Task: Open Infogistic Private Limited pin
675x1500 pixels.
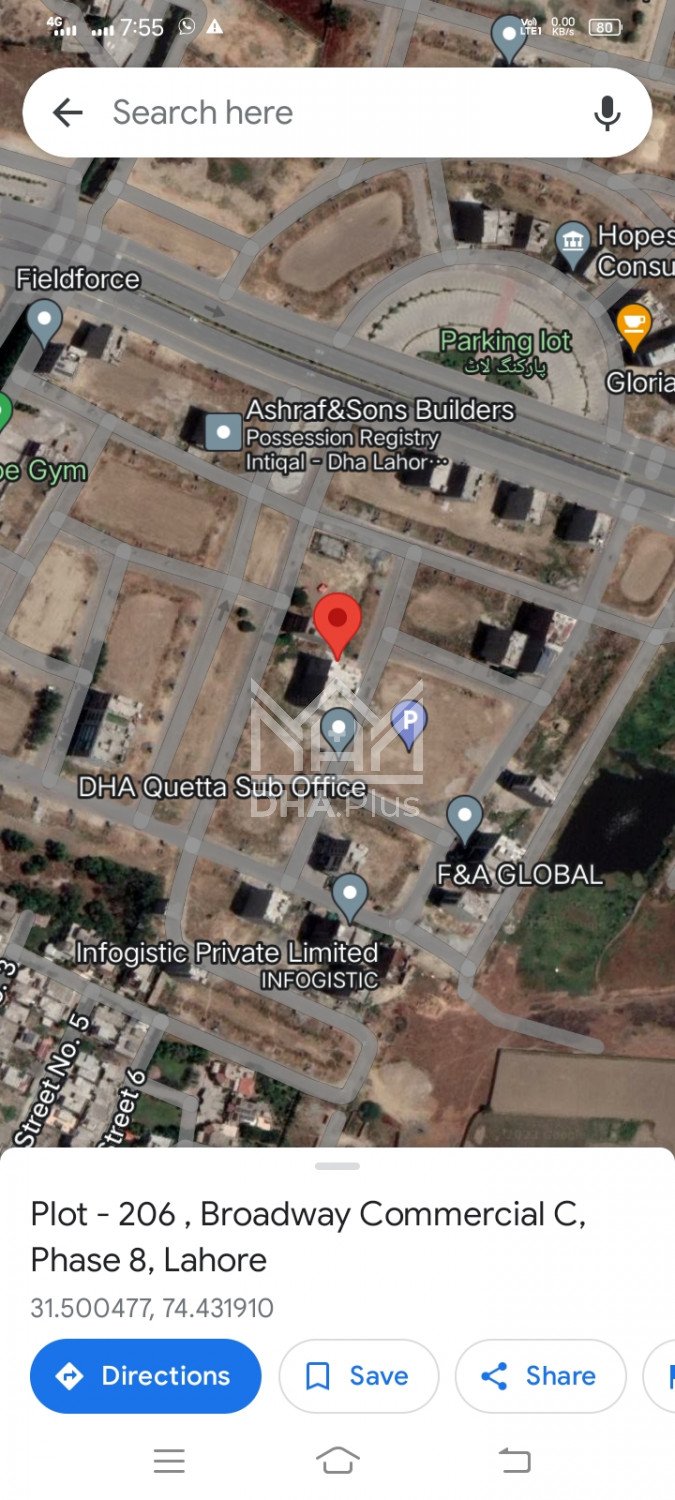Action: point(349,894)
